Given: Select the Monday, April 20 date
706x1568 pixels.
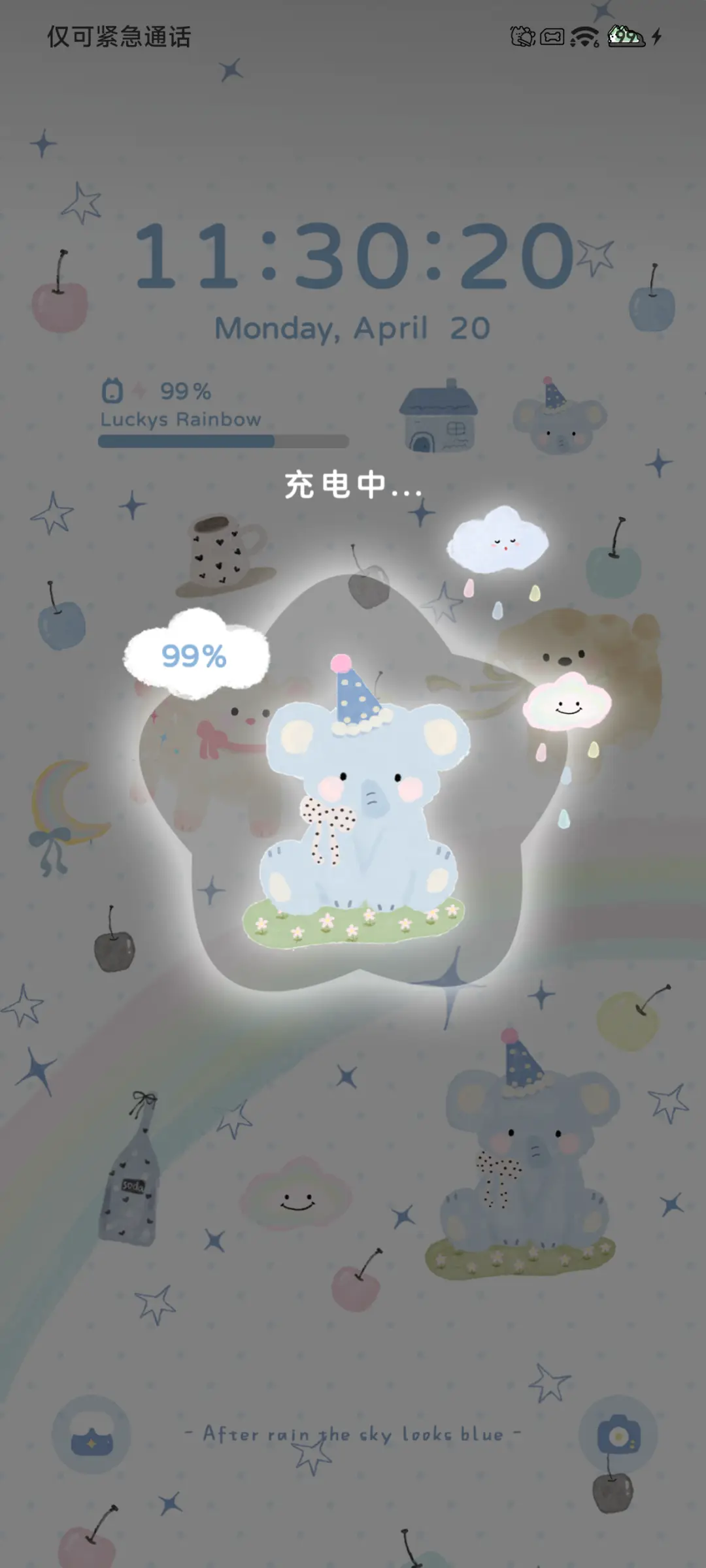Looking at the screenshot, I should (353, 329).
